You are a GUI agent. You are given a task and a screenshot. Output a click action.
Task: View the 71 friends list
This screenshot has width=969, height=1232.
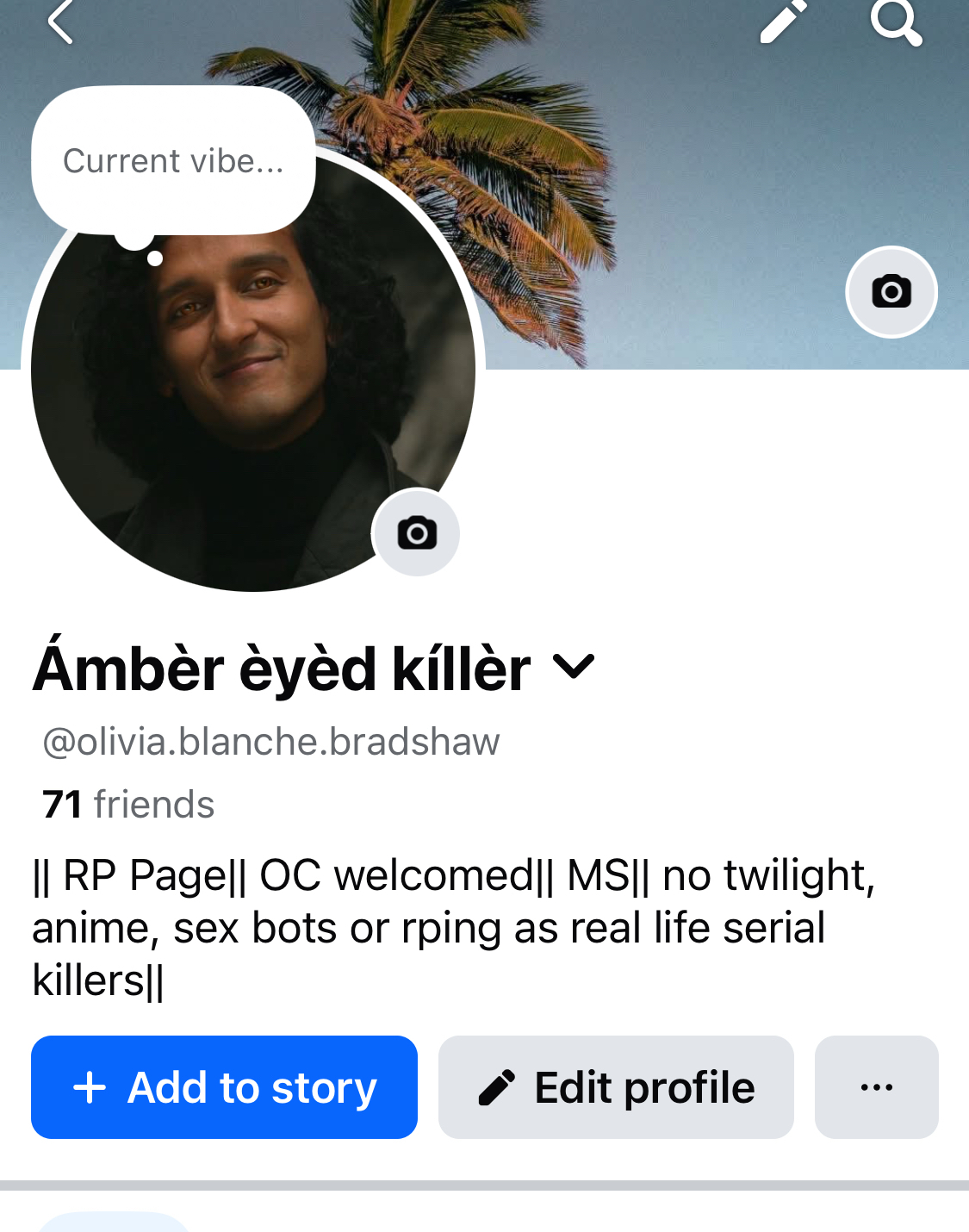tap(128, 805)
